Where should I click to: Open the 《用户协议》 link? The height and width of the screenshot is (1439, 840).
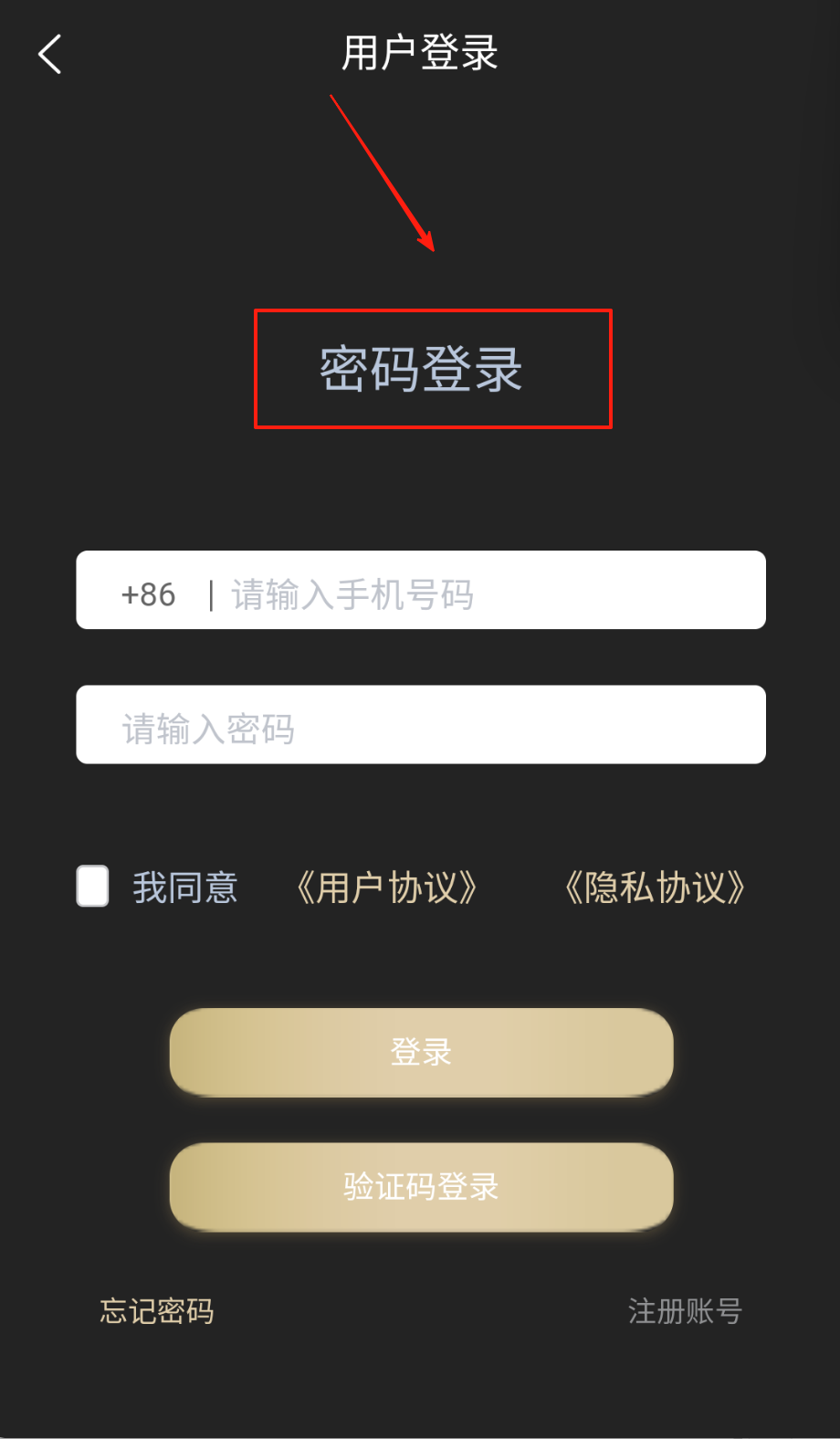click(x=387, y=888)
